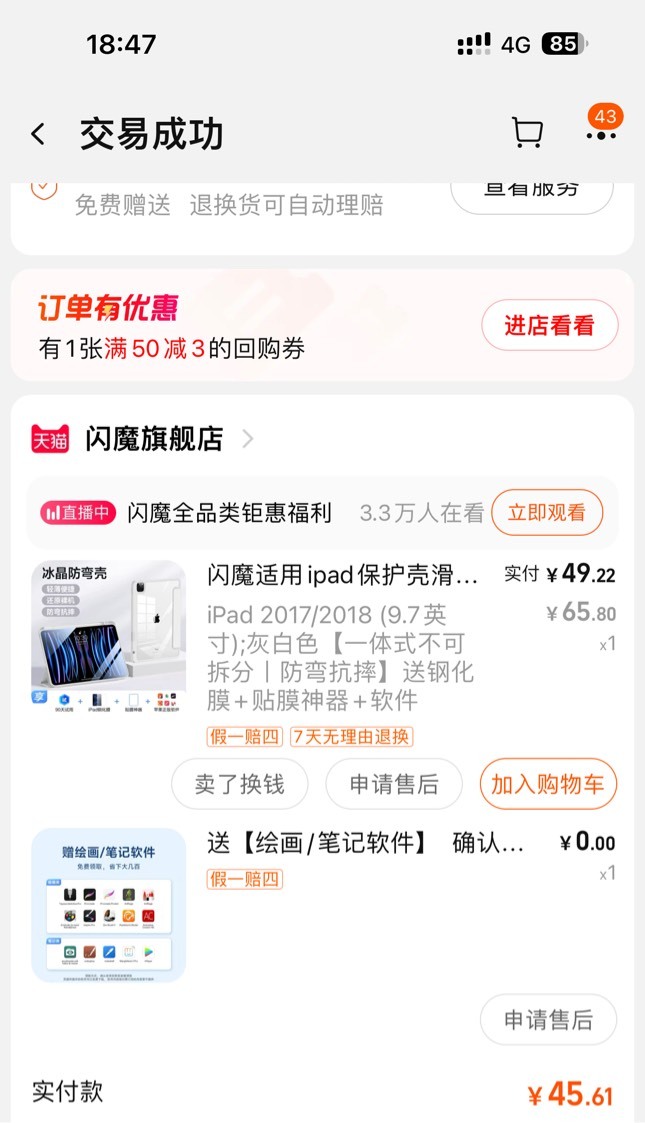Tap 立即观看 to watch the livestream
This screenshot has width=645, height=1123.
[x=547, y=512]
